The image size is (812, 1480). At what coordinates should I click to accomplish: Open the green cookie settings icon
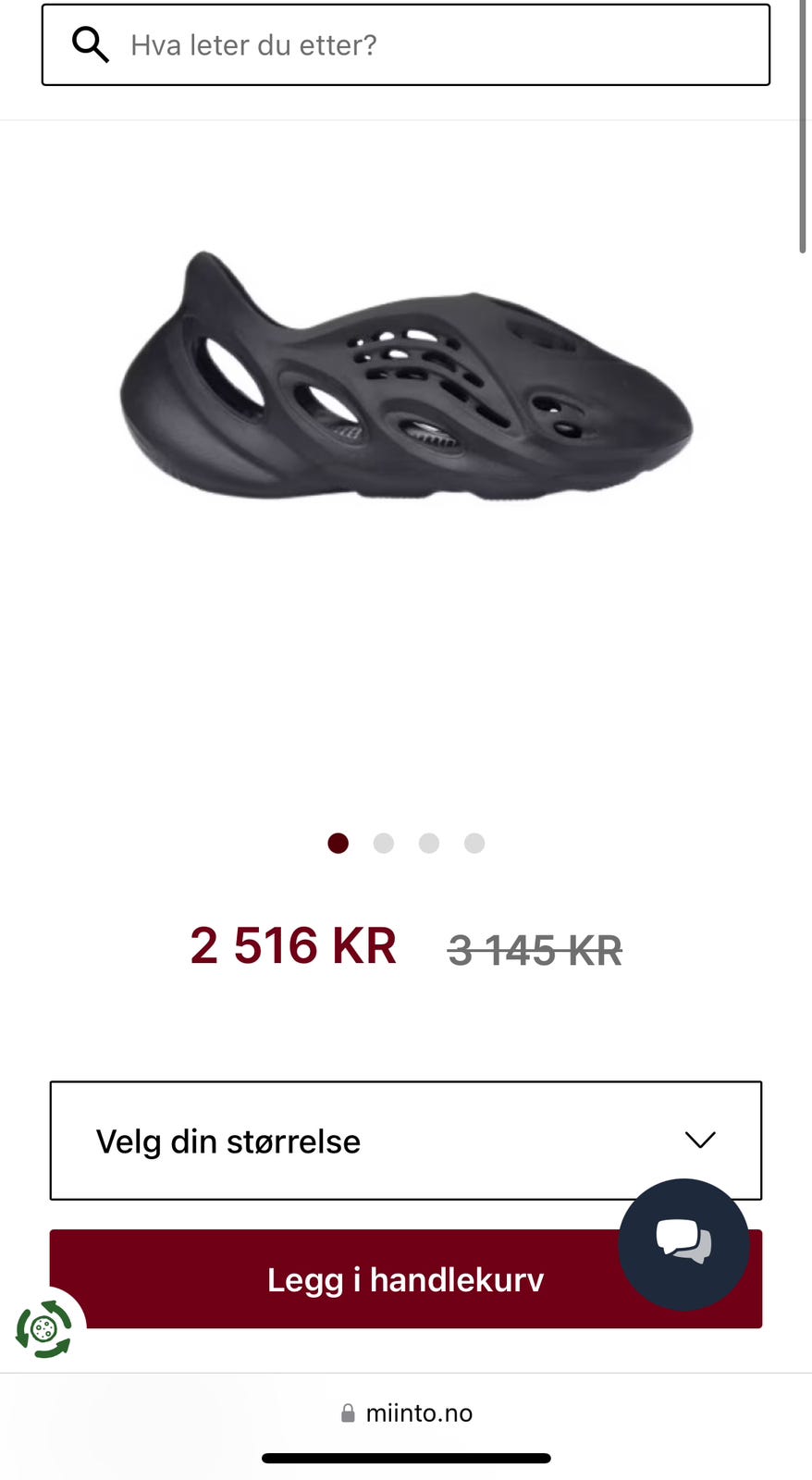tap(43, 1330)
